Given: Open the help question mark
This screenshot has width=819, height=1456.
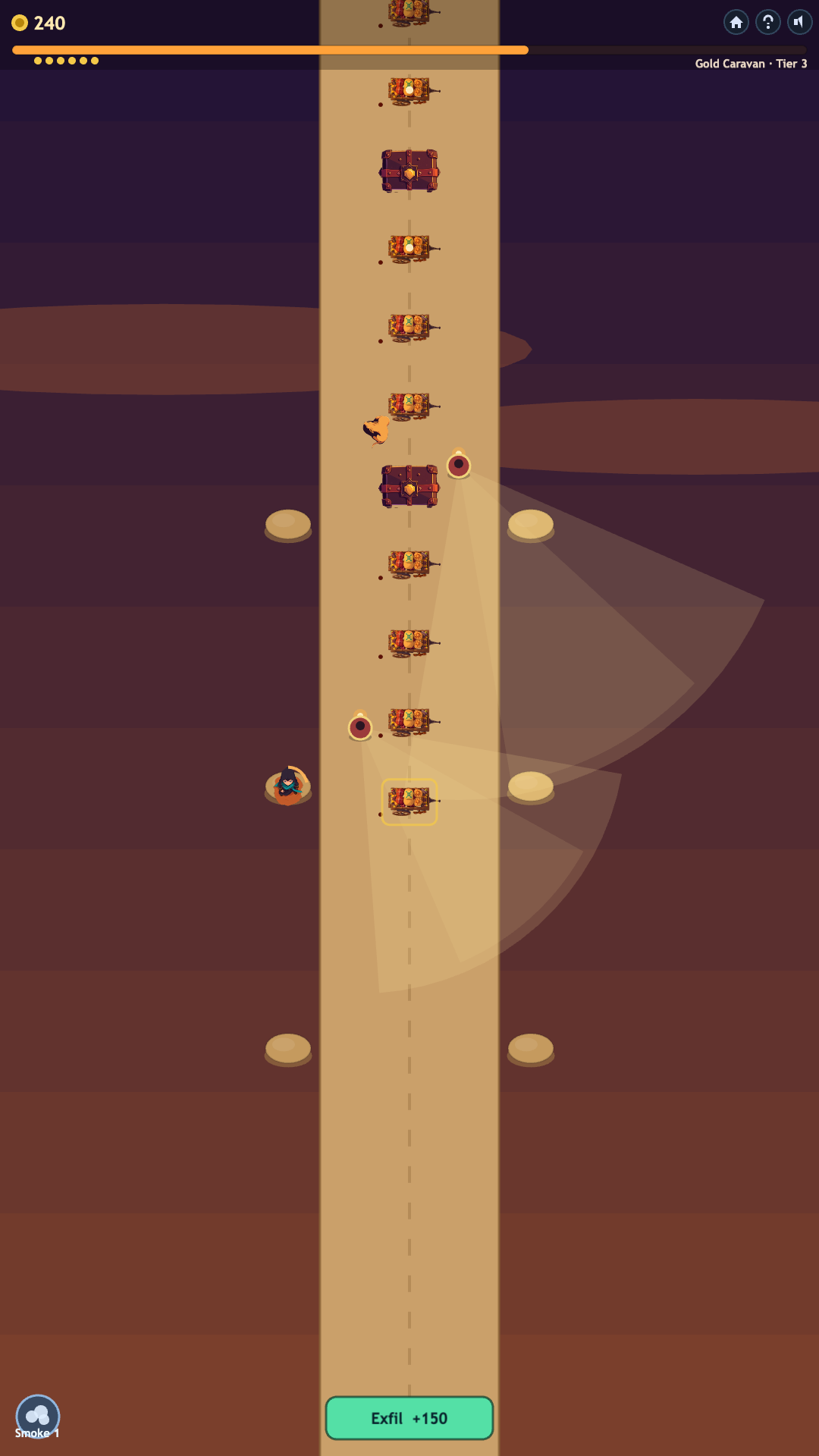Looking at the screenshot, I should (767, 22).
